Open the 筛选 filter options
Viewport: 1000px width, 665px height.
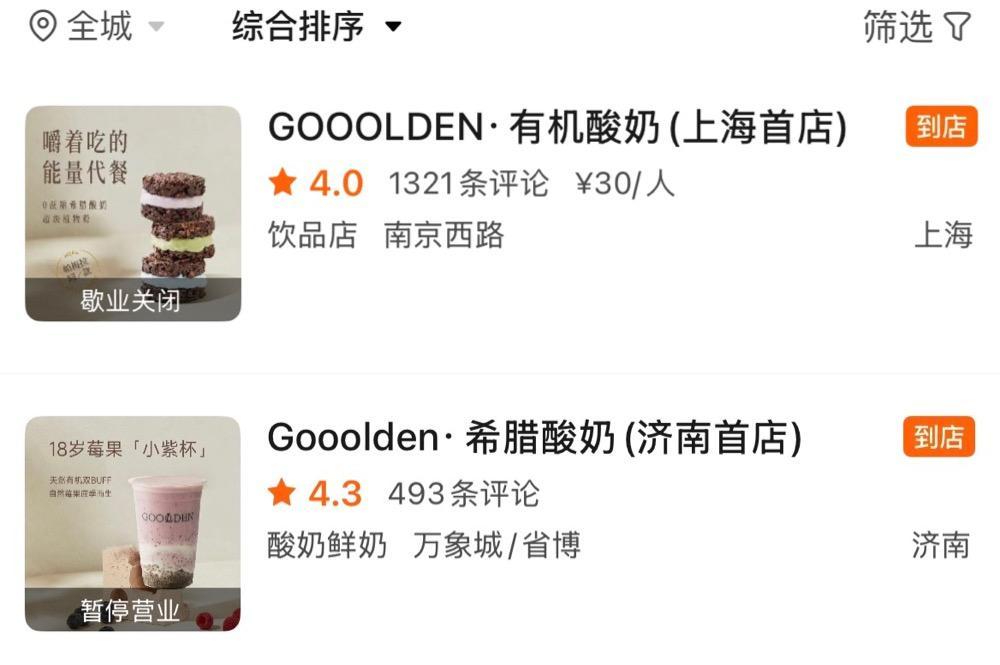(916, 27)
